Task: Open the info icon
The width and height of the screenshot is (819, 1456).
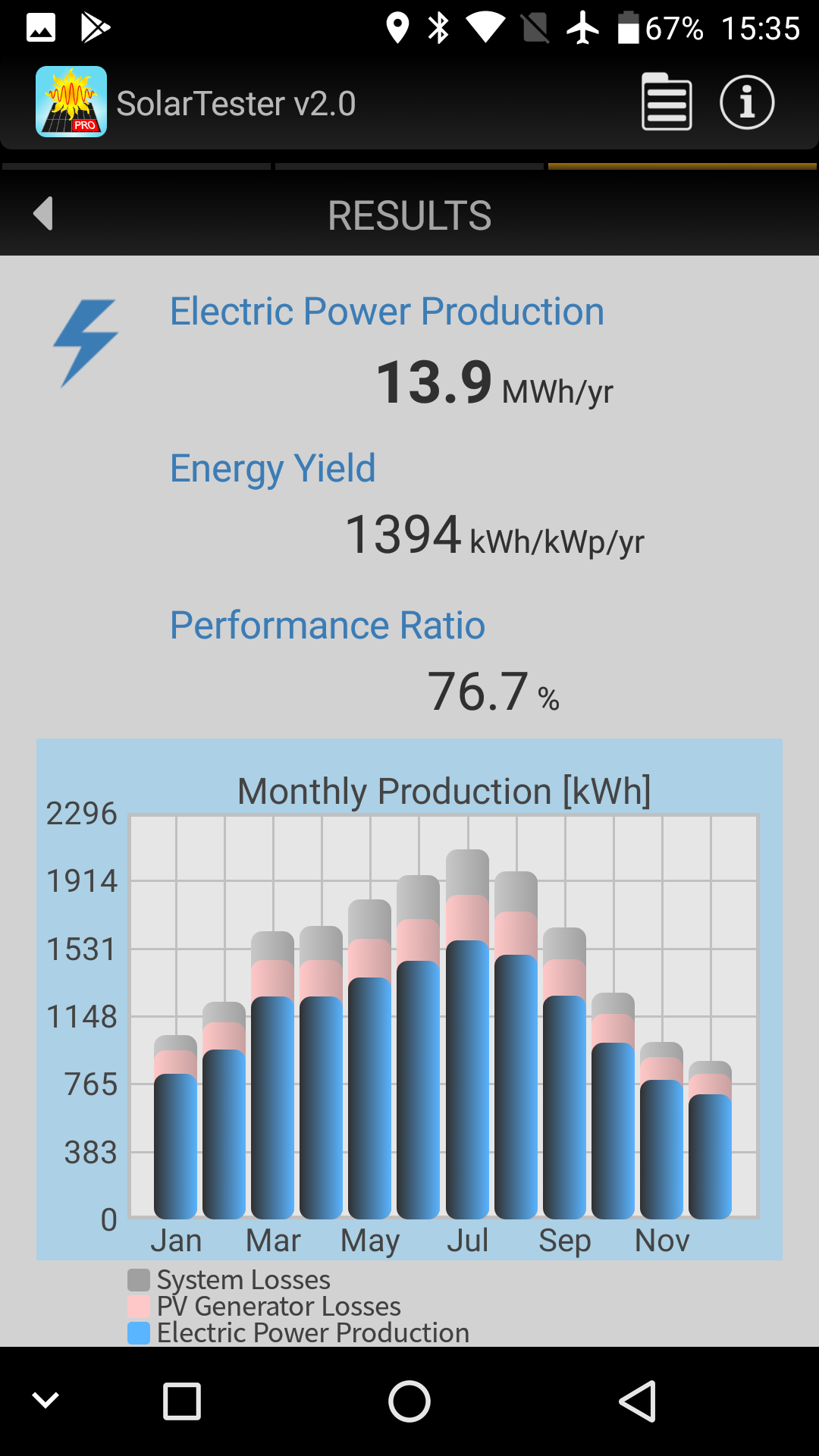Action: click(x=747, y=102)
